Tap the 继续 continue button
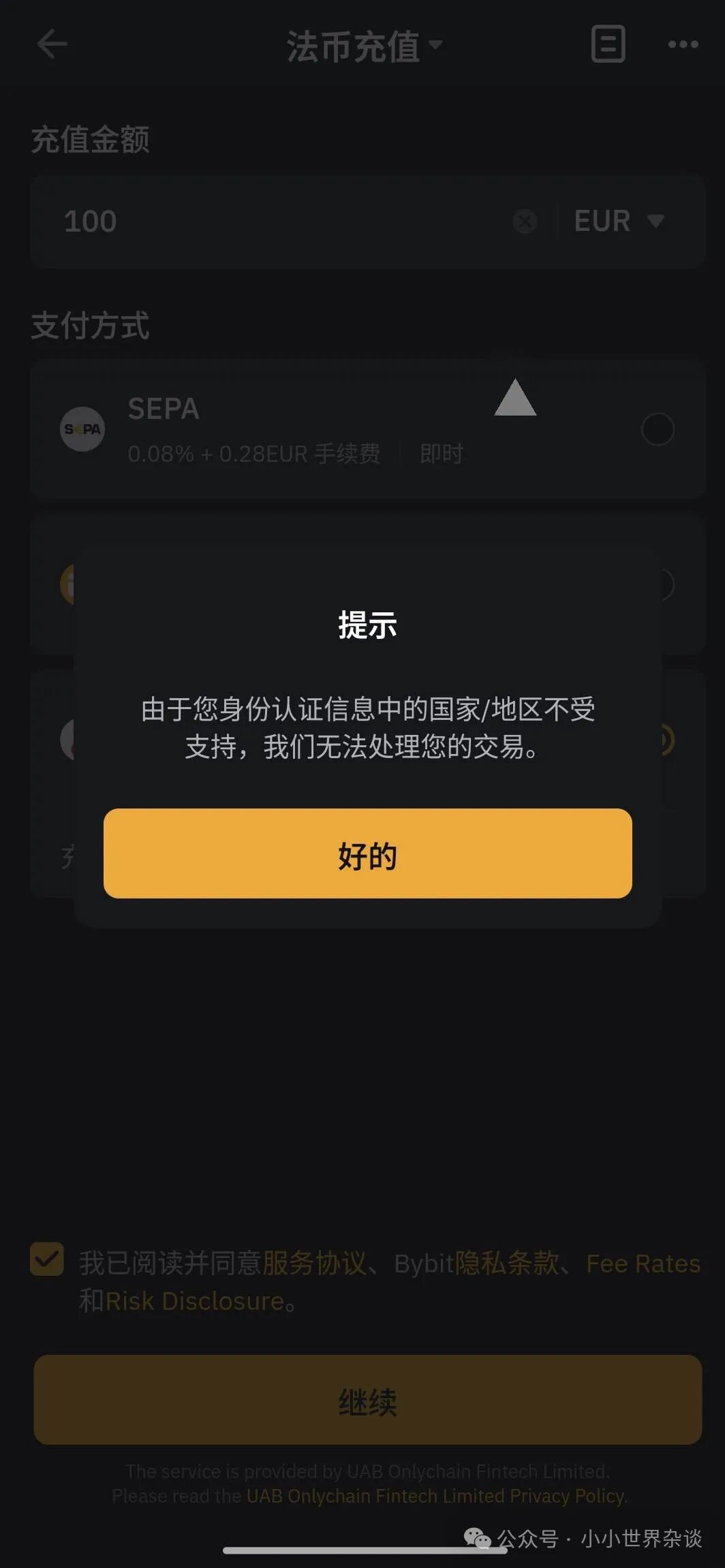The width and height of the screenshot is (725, 1568). 367,1400
